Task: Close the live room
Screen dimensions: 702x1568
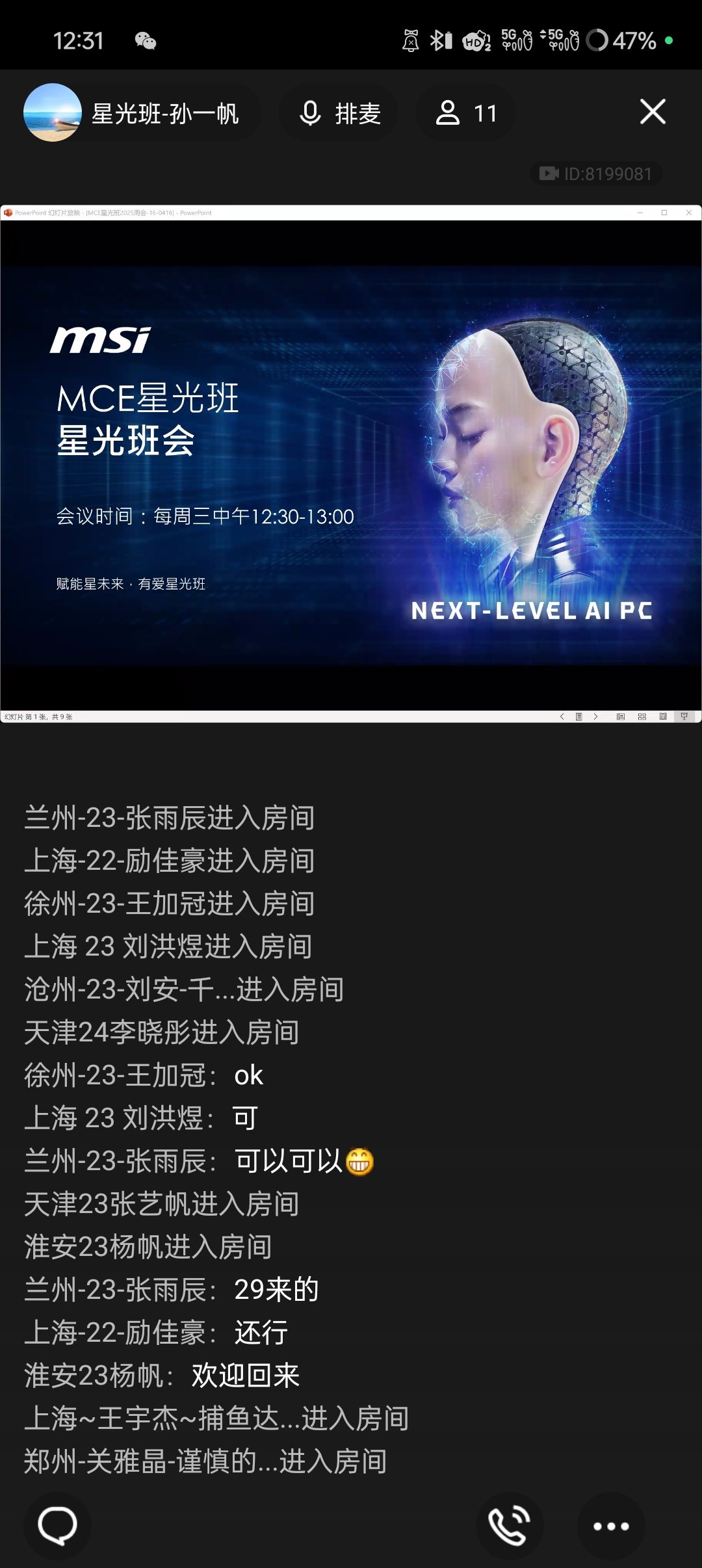Action: click(653, 112)
